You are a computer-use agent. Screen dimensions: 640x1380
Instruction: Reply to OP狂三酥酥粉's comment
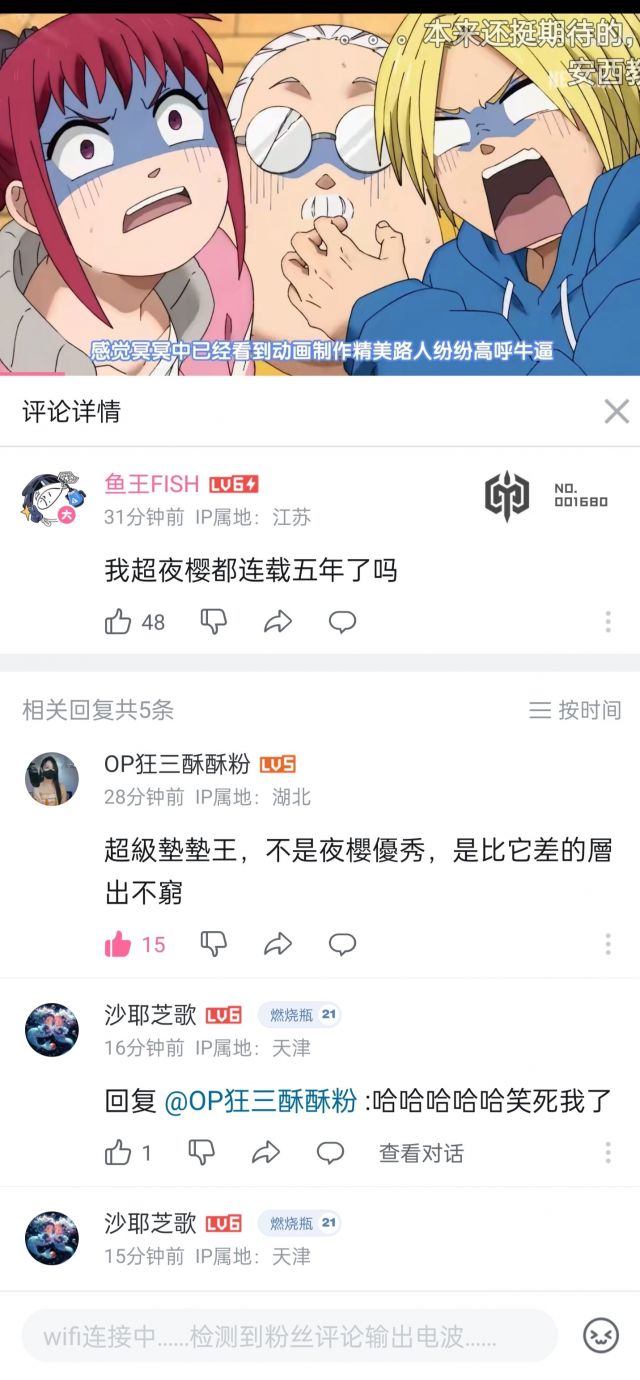[x=342, y=944]
